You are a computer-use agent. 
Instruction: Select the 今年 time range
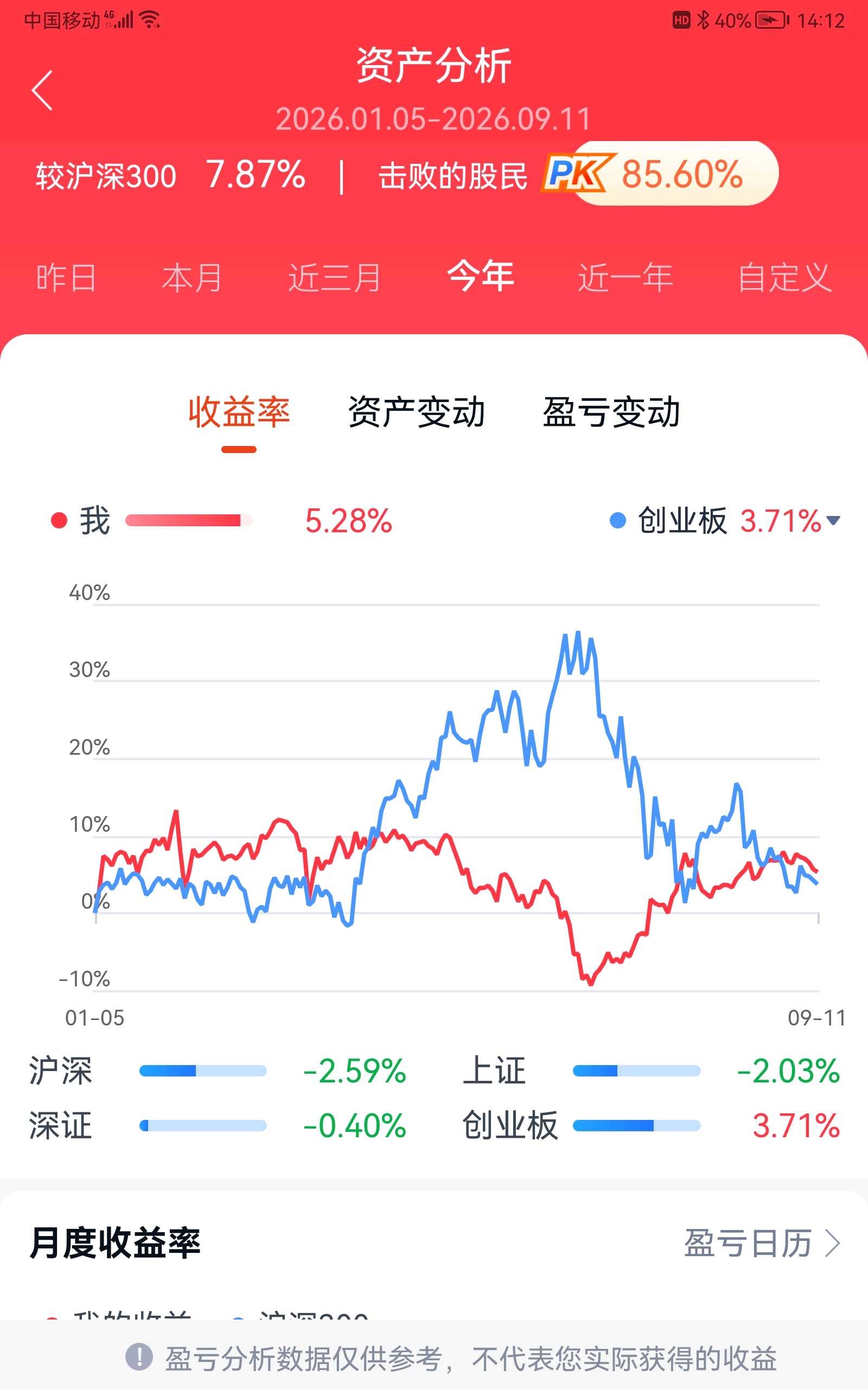[481, 276]
